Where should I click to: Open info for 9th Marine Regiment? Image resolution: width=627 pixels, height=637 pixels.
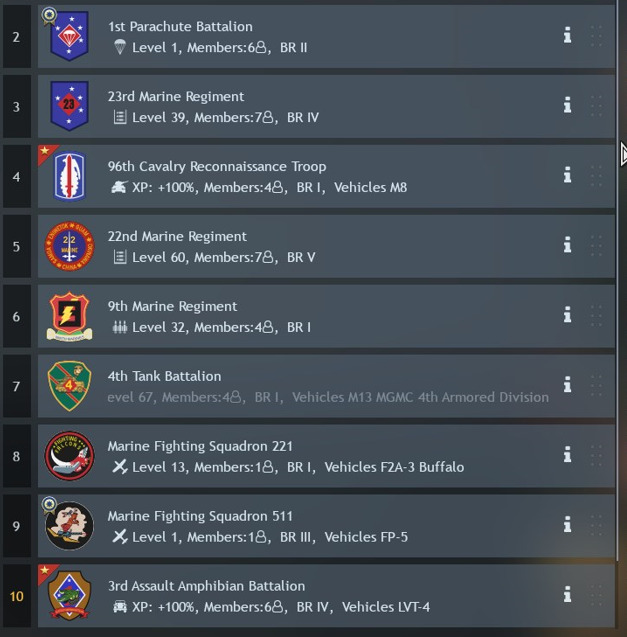[567, 315]
